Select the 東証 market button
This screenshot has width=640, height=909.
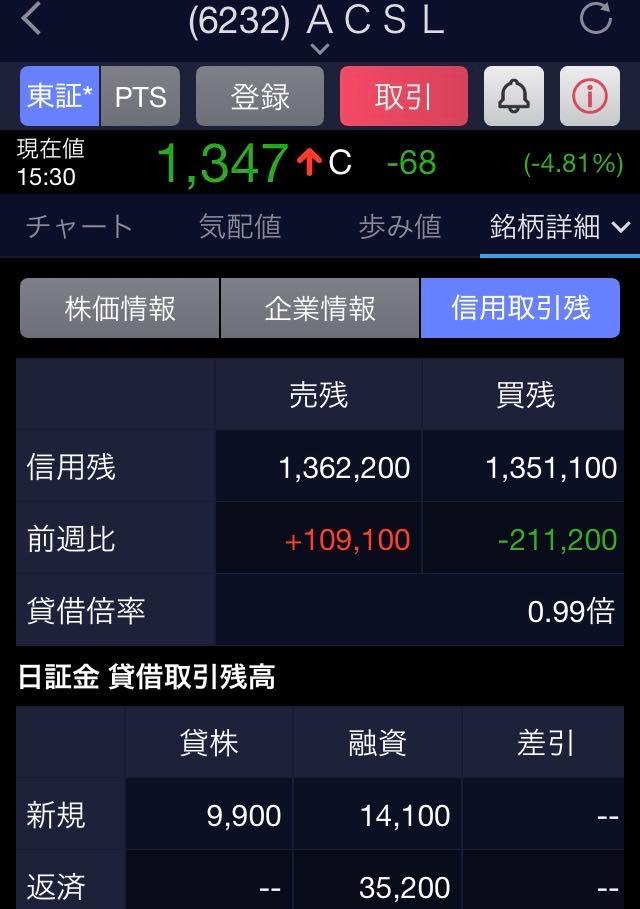(x=59, y=96)
